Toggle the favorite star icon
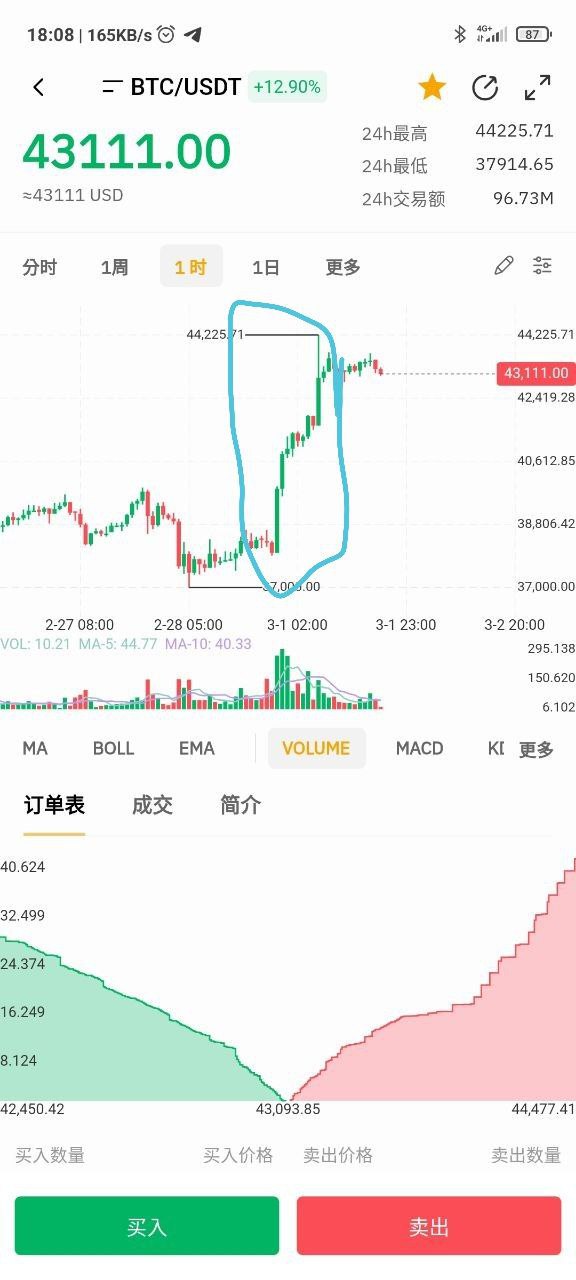The image size is (576, 1280). tap(432, 88)
